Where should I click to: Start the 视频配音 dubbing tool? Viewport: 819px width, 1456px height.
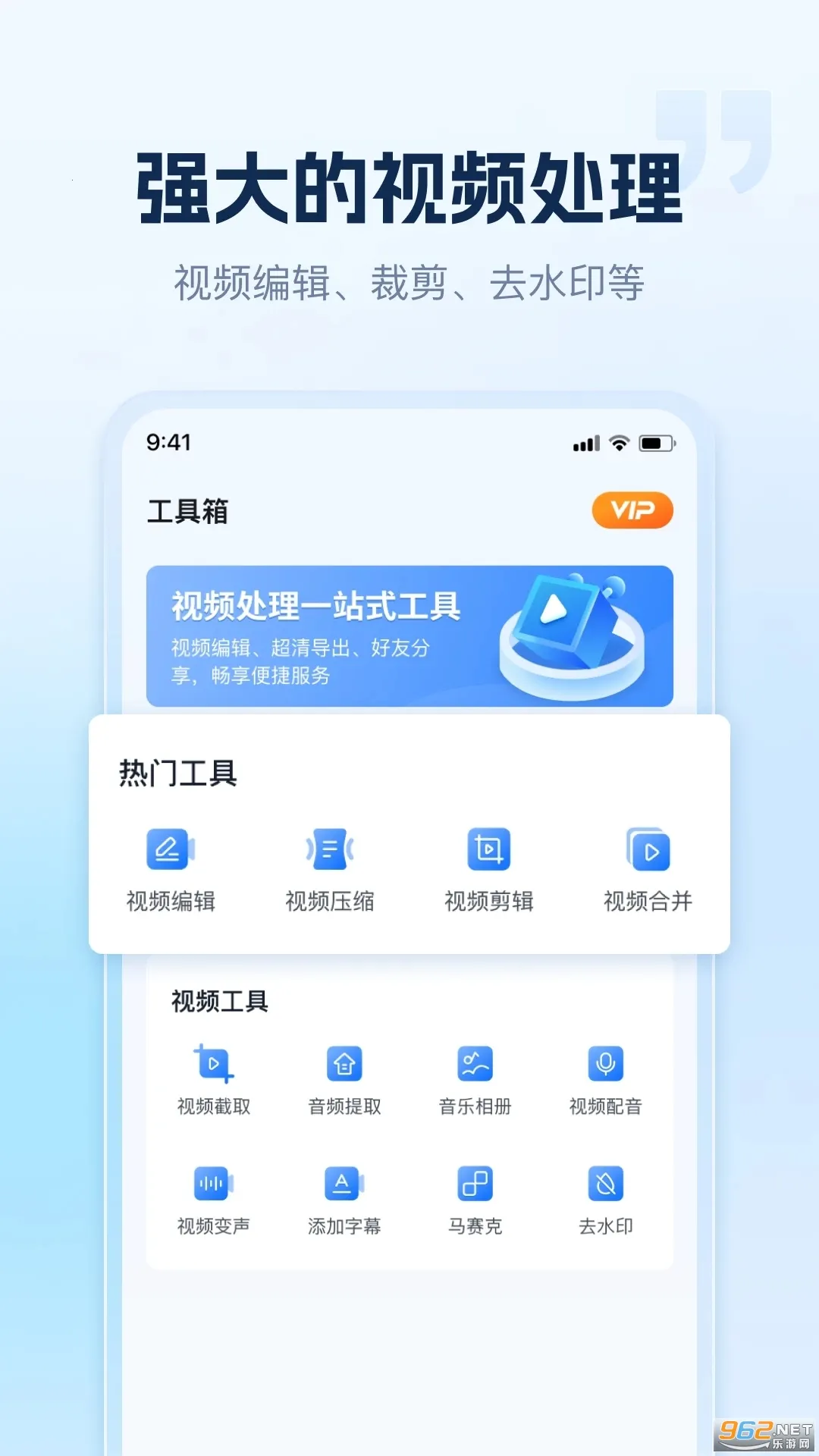point(606,1077)
